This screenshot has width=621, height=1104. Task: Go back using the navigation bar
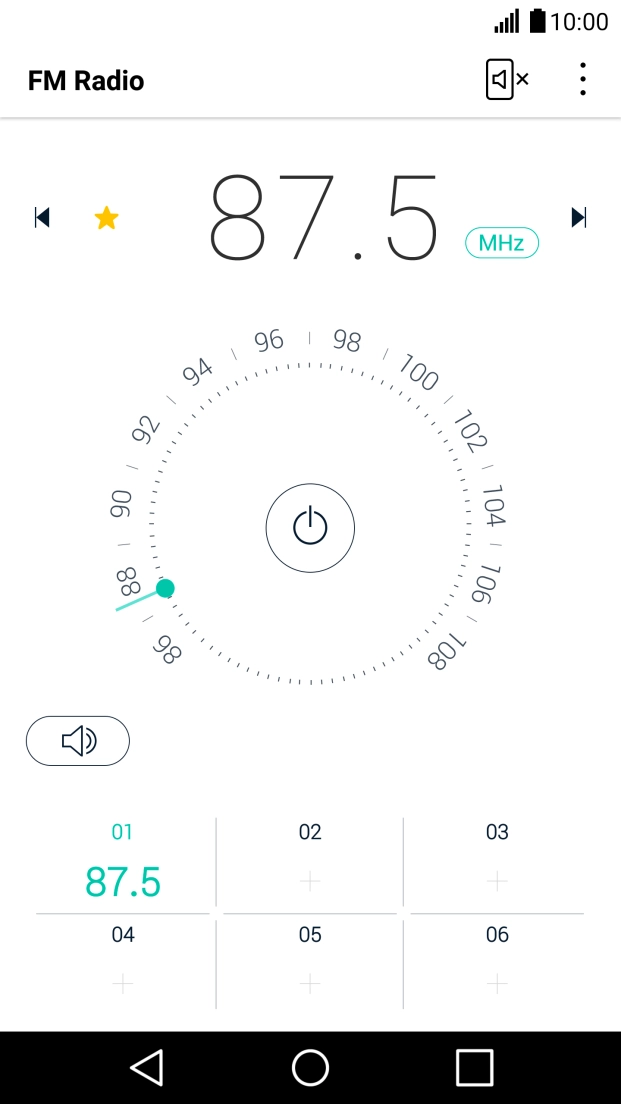click(147, 1068)
